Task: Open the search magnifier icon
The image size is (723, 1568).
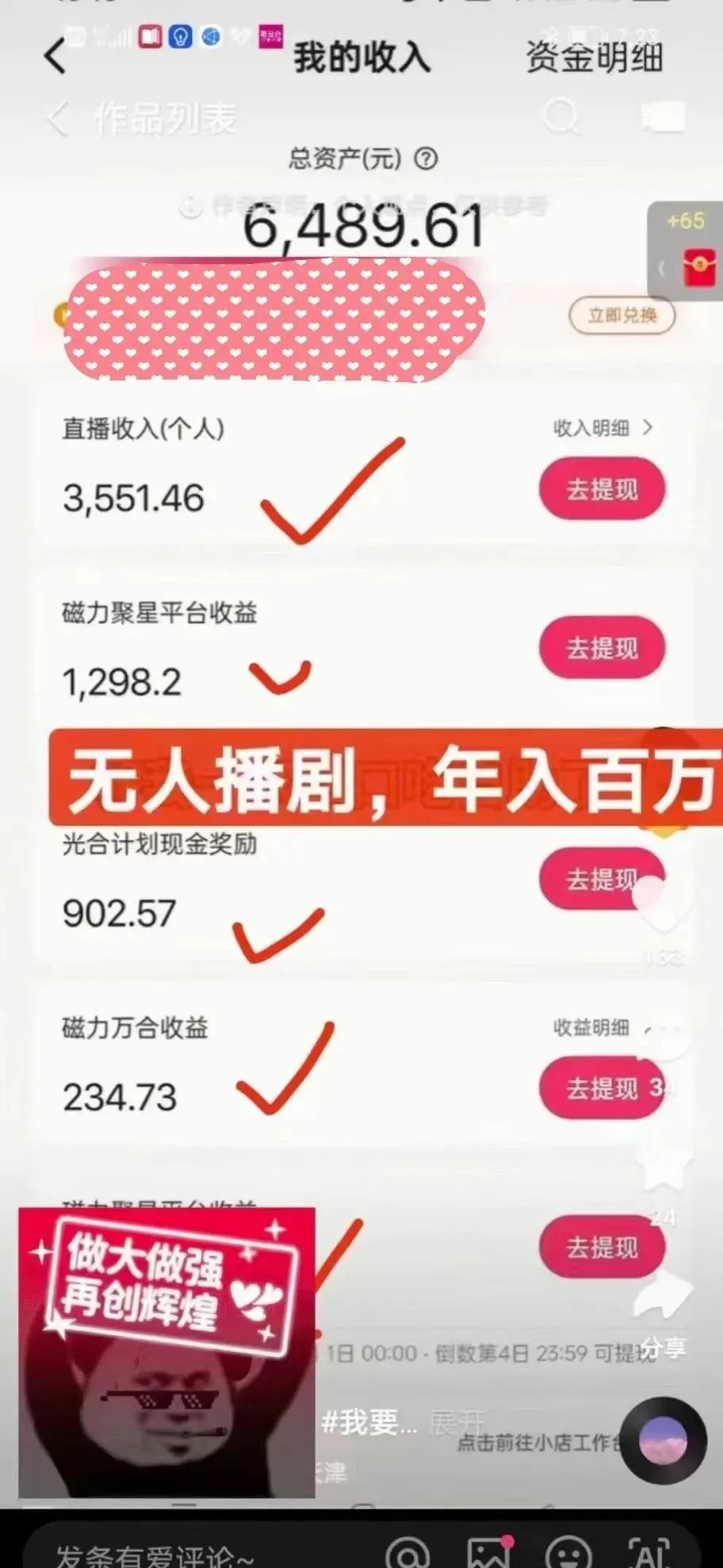Action: tap(561, 118)
